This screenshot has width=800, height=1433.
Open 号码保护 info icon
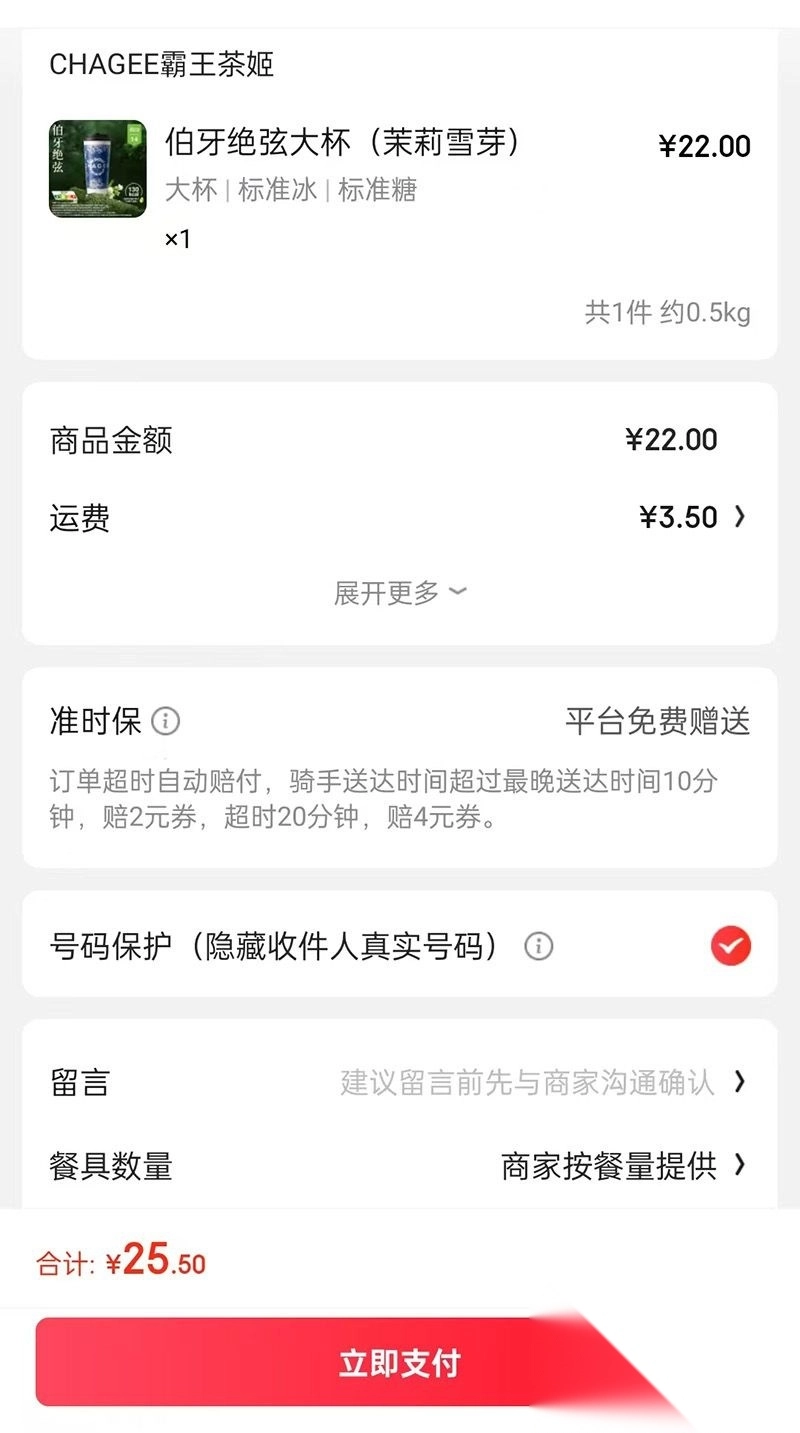tap(539, 946)
